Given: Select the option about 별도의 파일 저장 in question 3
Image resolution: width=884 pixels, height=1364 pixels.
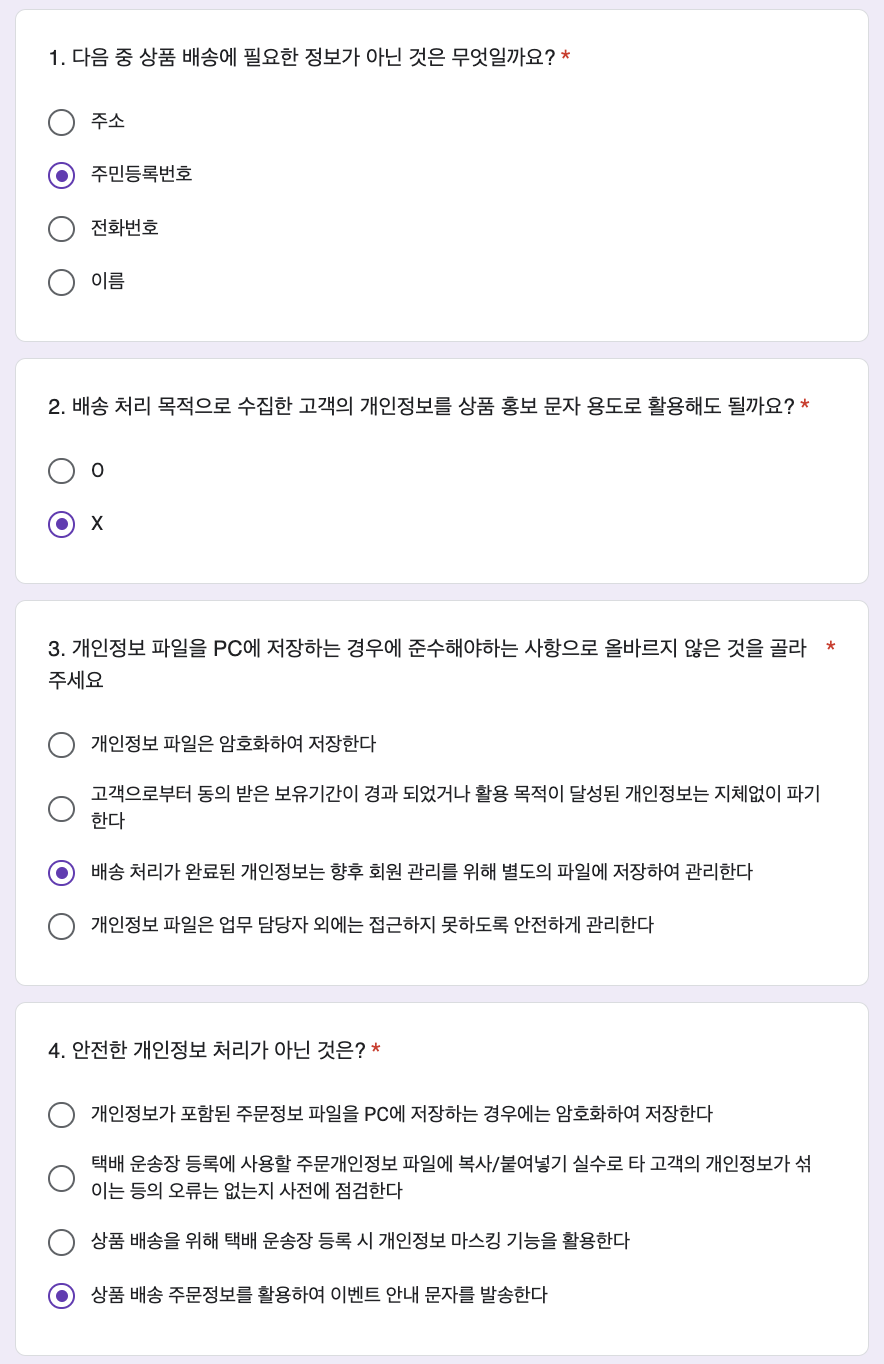Looking at the screenshot, I should click(x=61, y=873).
